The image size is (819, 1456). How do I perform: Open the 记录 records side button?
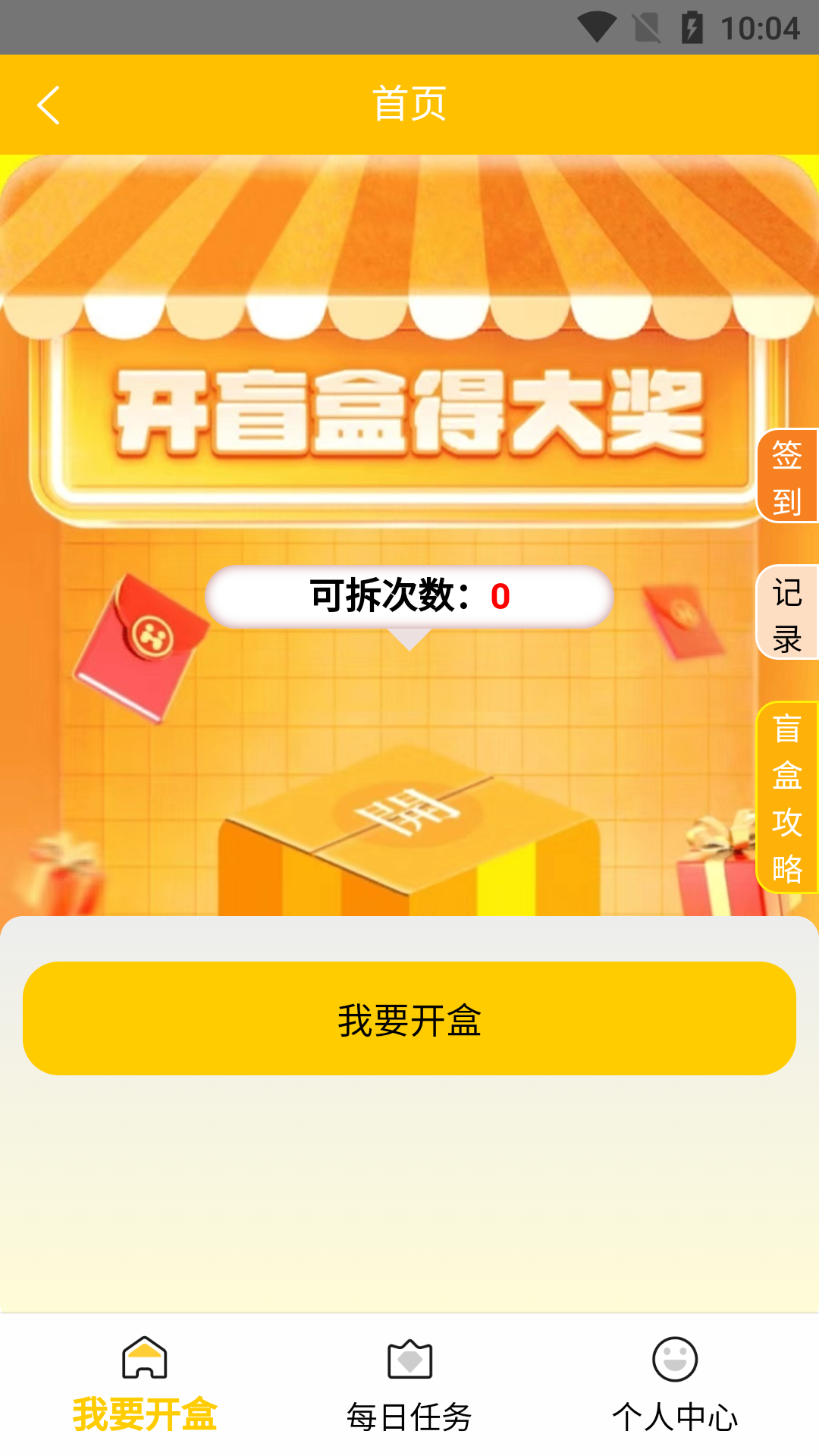click(x=787, y=613)
